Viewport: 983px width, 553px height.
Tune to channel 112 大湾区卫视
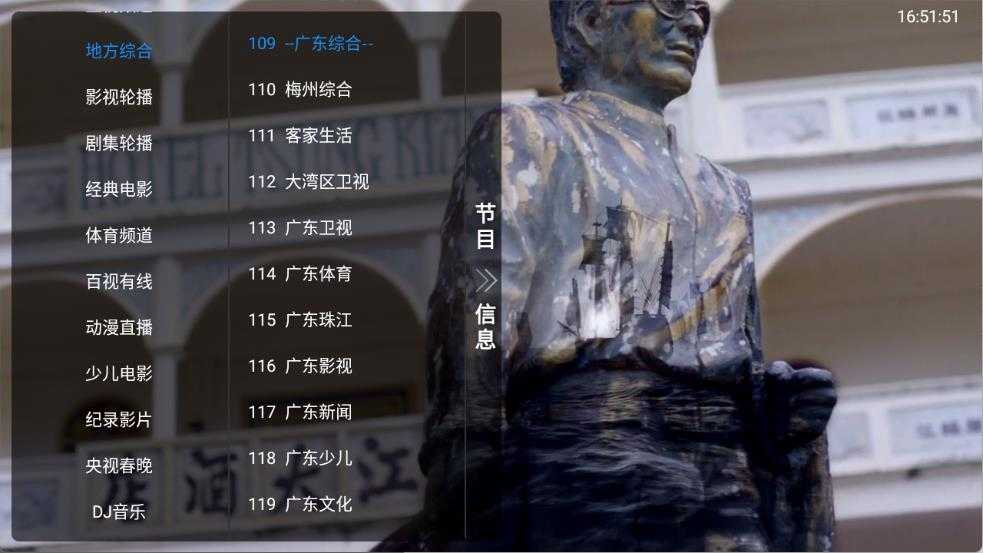click(x=308, y=181)
